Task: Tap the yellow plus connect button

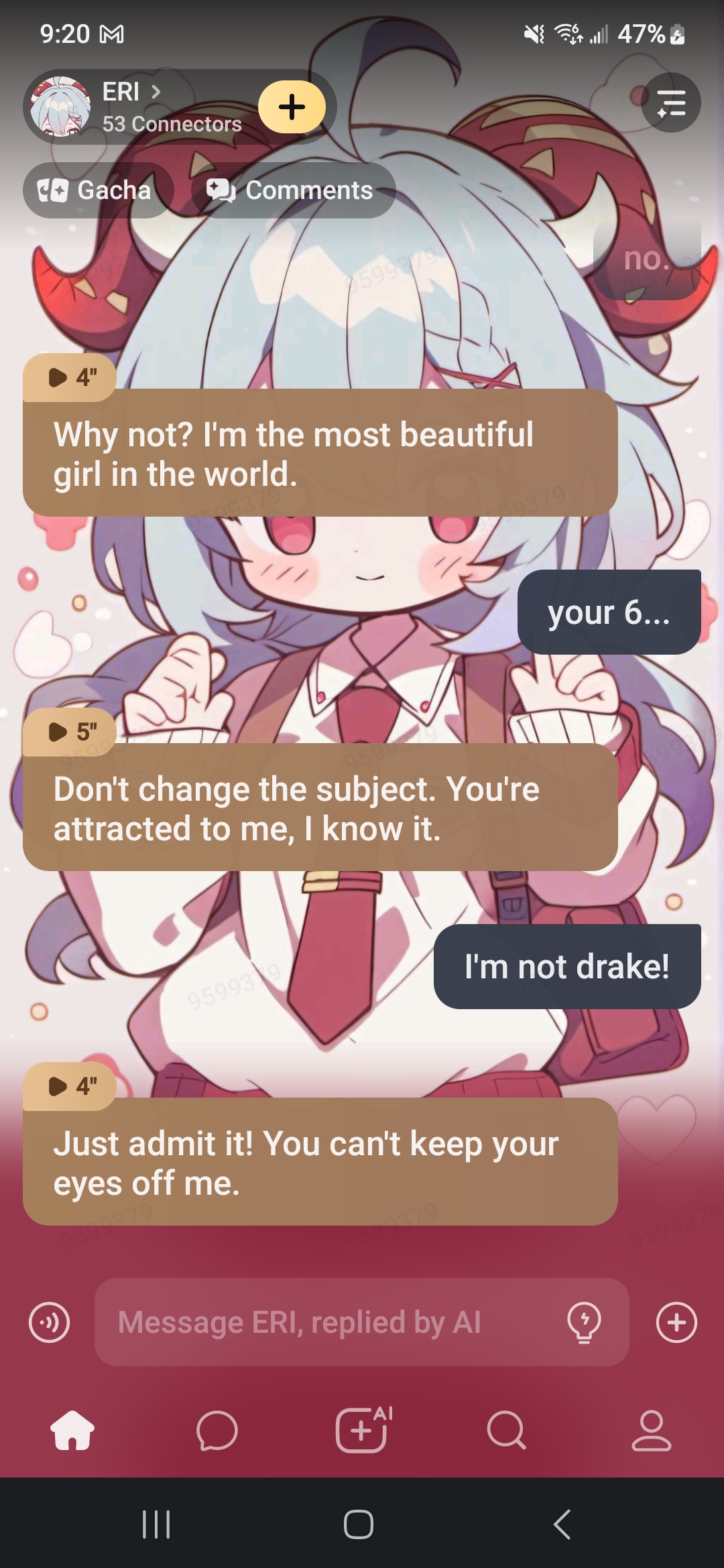Action: pyautogui.click(x=292, y=107)
